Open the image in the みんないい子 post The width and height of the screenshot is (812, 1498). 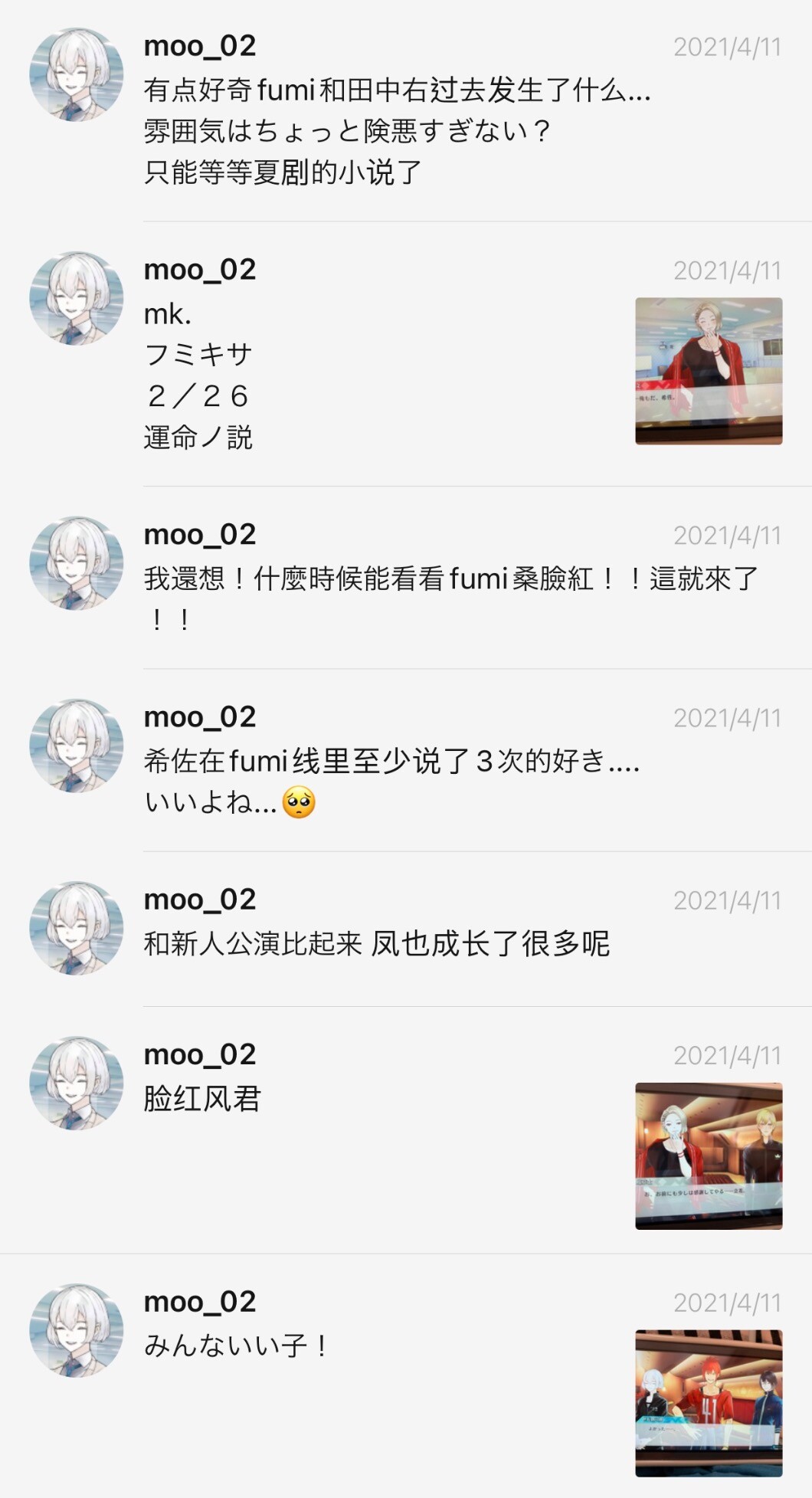(709, 1403)
